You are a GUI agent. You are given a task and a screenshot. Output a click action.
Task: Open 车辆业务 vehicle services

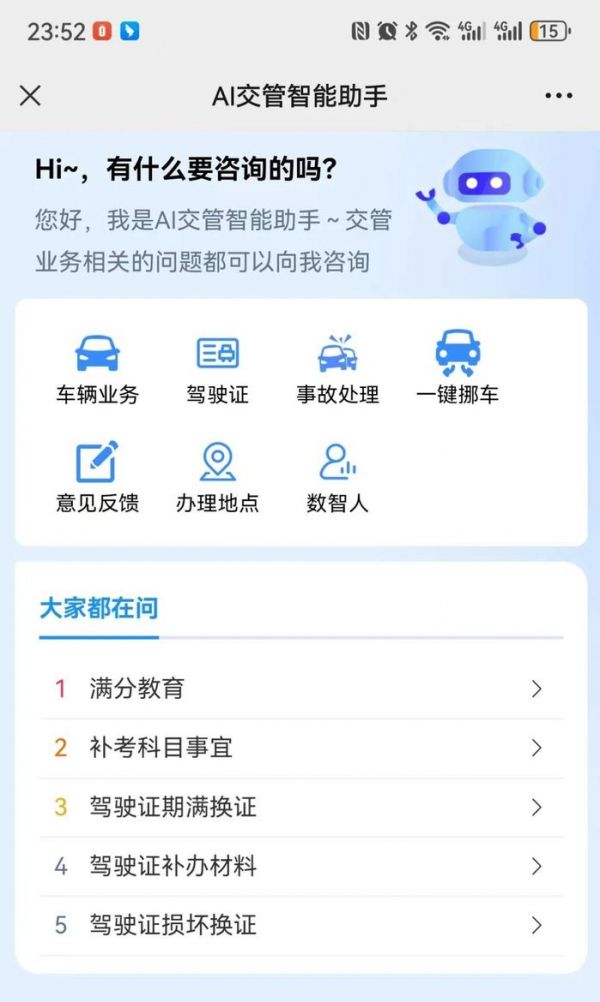click(97, 368)
